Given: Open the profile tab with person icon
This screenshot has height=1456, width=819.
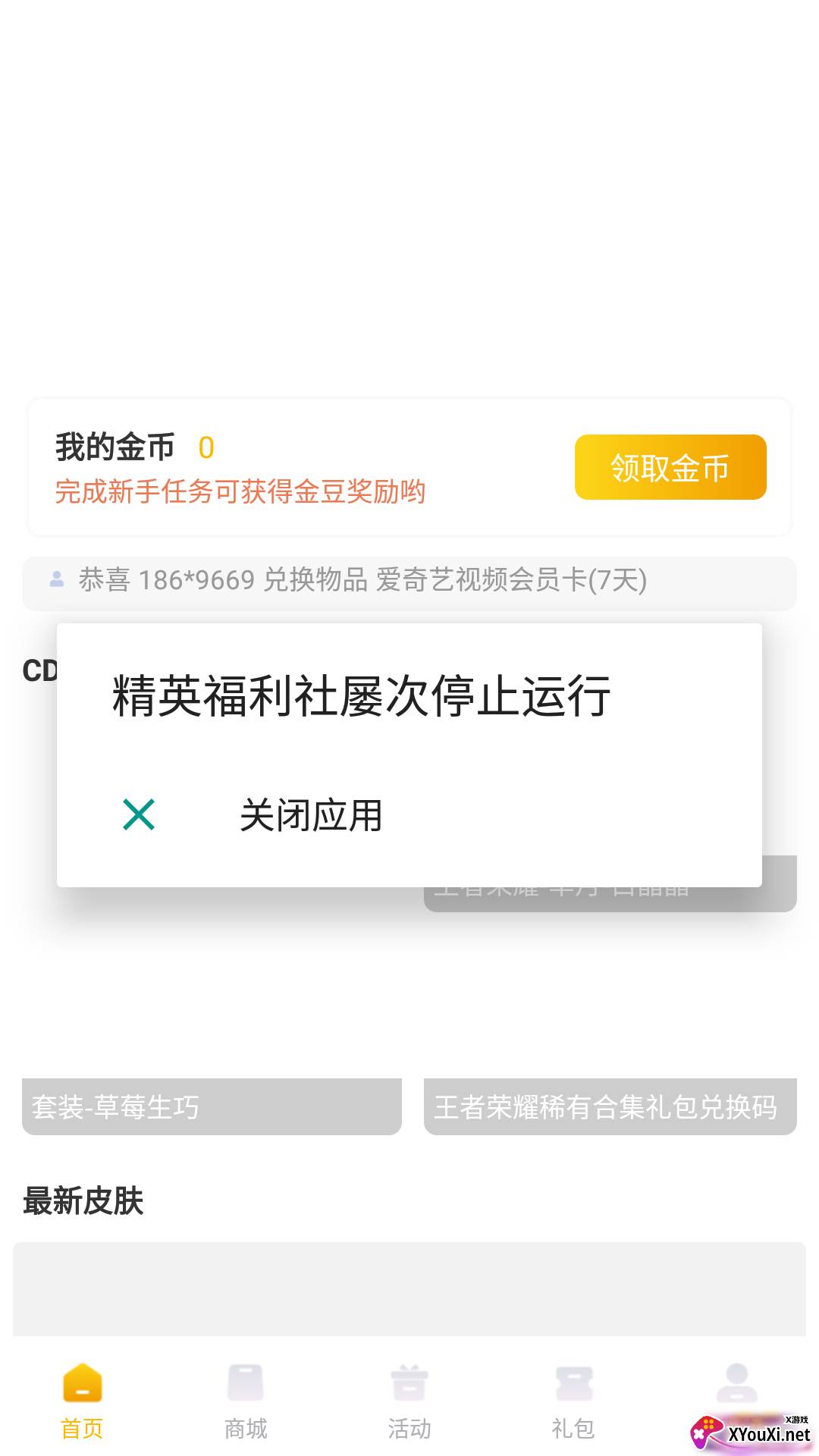Looking at the screenshot, I should 736,1385.
